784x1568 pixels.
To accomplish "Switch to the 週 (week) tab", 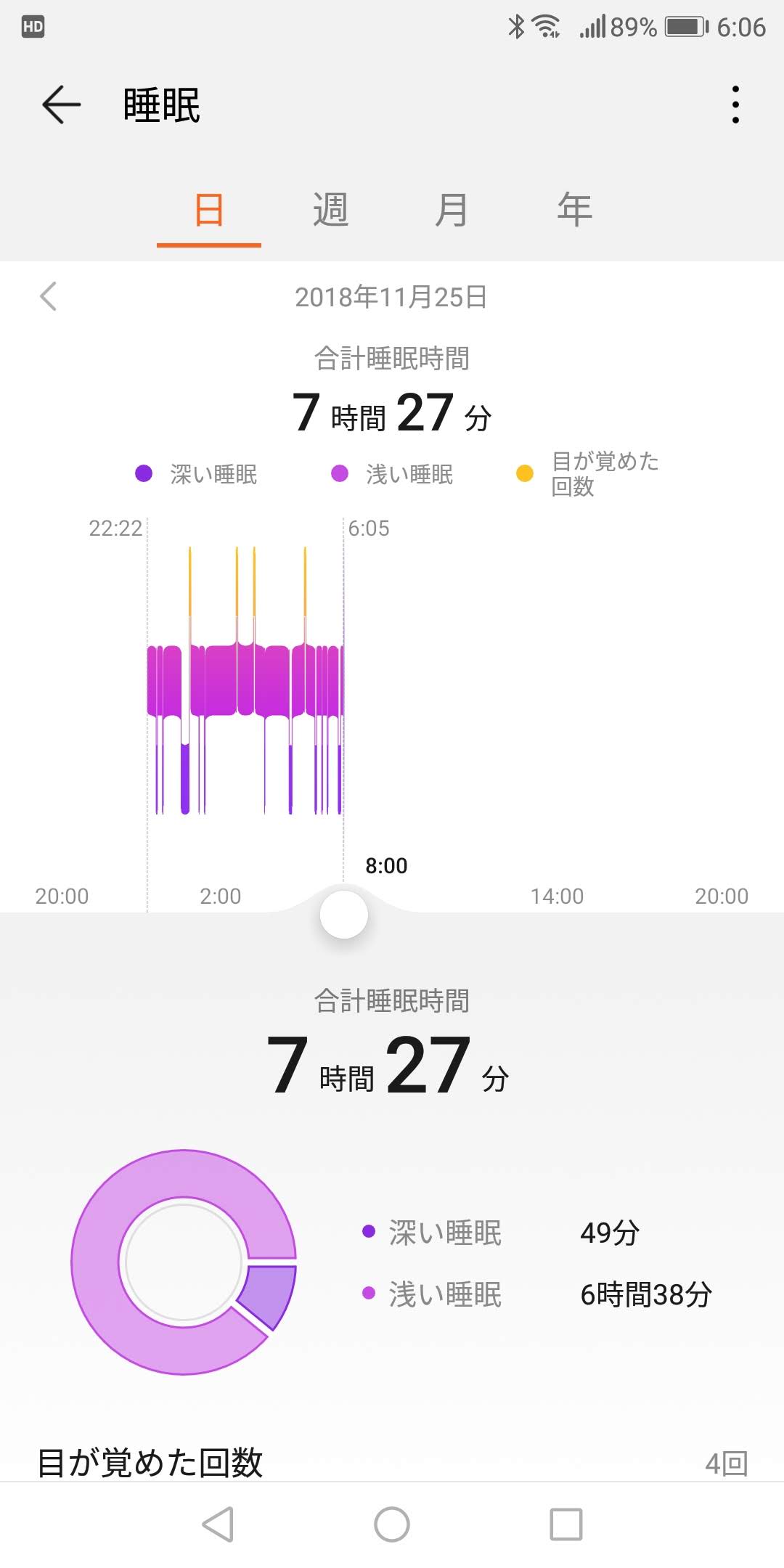I will pos(330,211).
